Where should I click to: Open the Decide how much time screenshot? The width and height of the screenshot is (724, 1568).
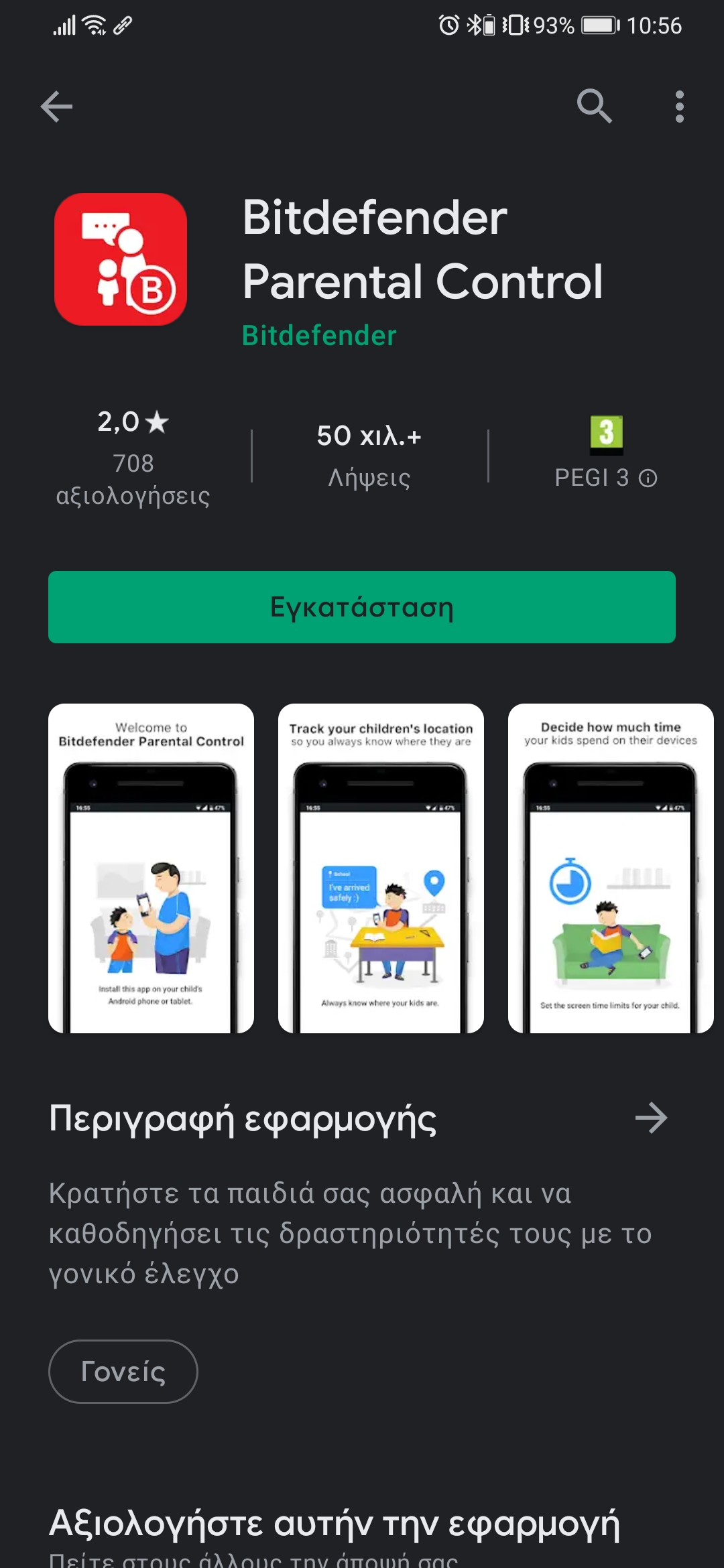click(x=611, y=868)
